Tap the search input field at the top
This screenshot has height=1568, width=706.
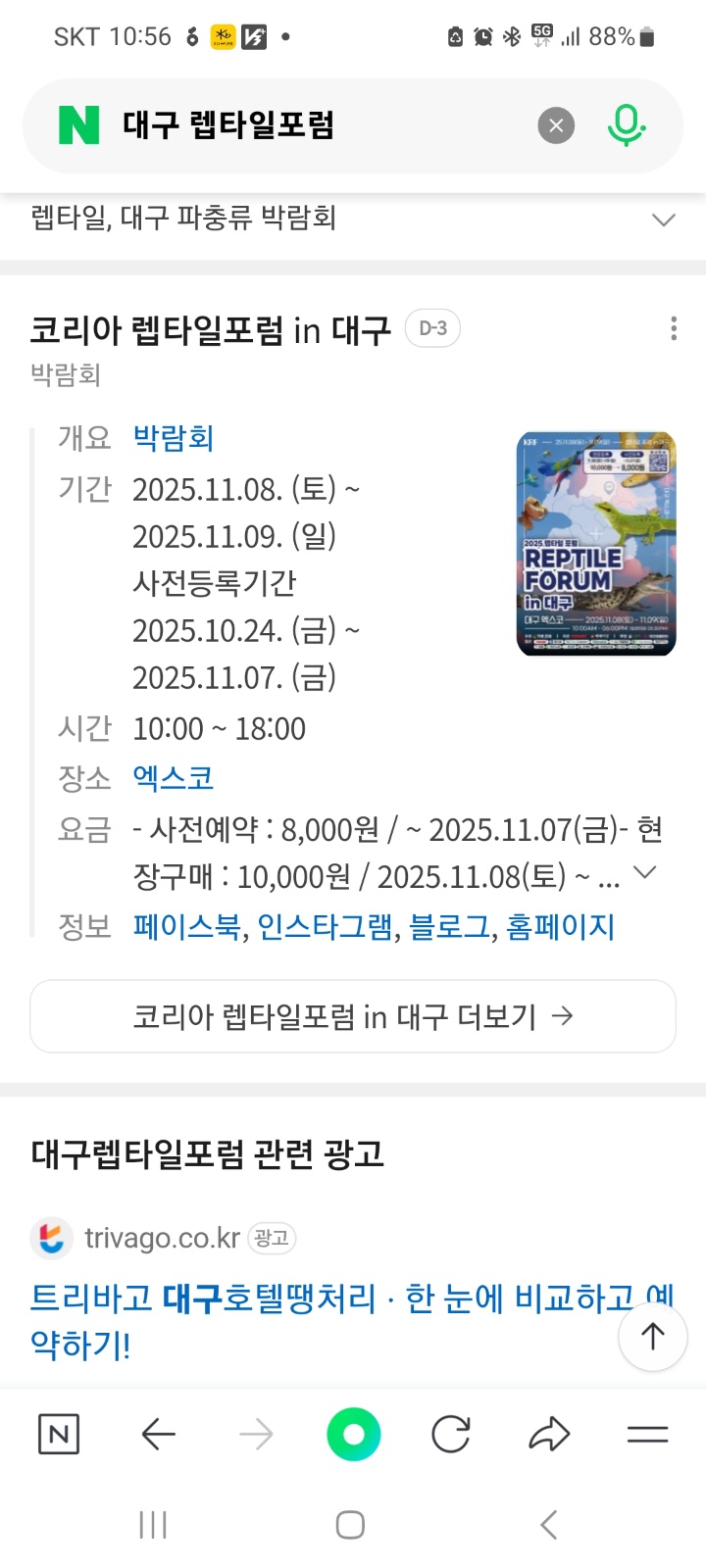294,124
